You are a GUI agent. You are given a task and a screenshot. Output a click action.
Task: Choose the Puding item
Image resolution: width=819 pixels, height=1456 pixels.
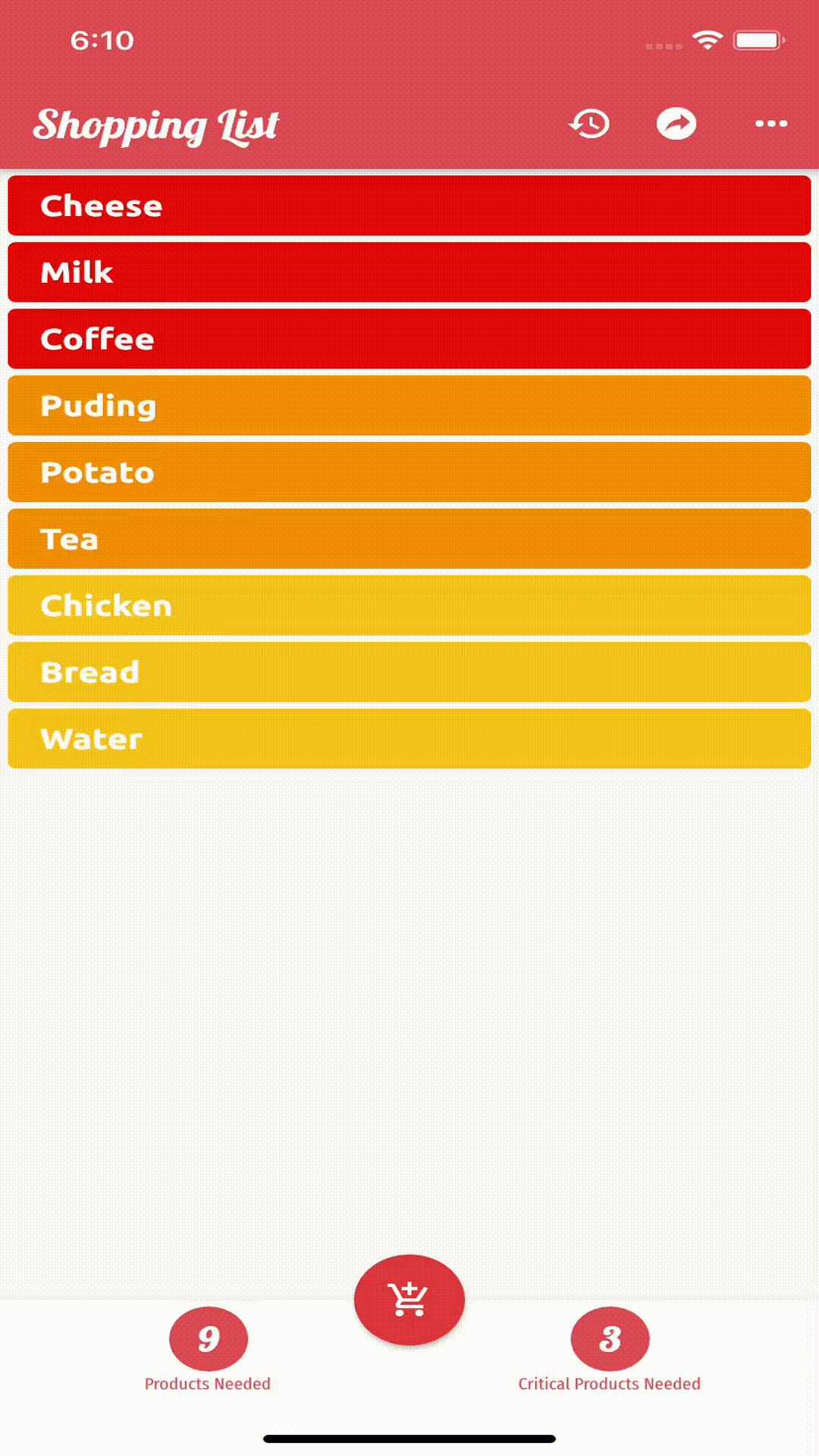[x=409, y=406]
